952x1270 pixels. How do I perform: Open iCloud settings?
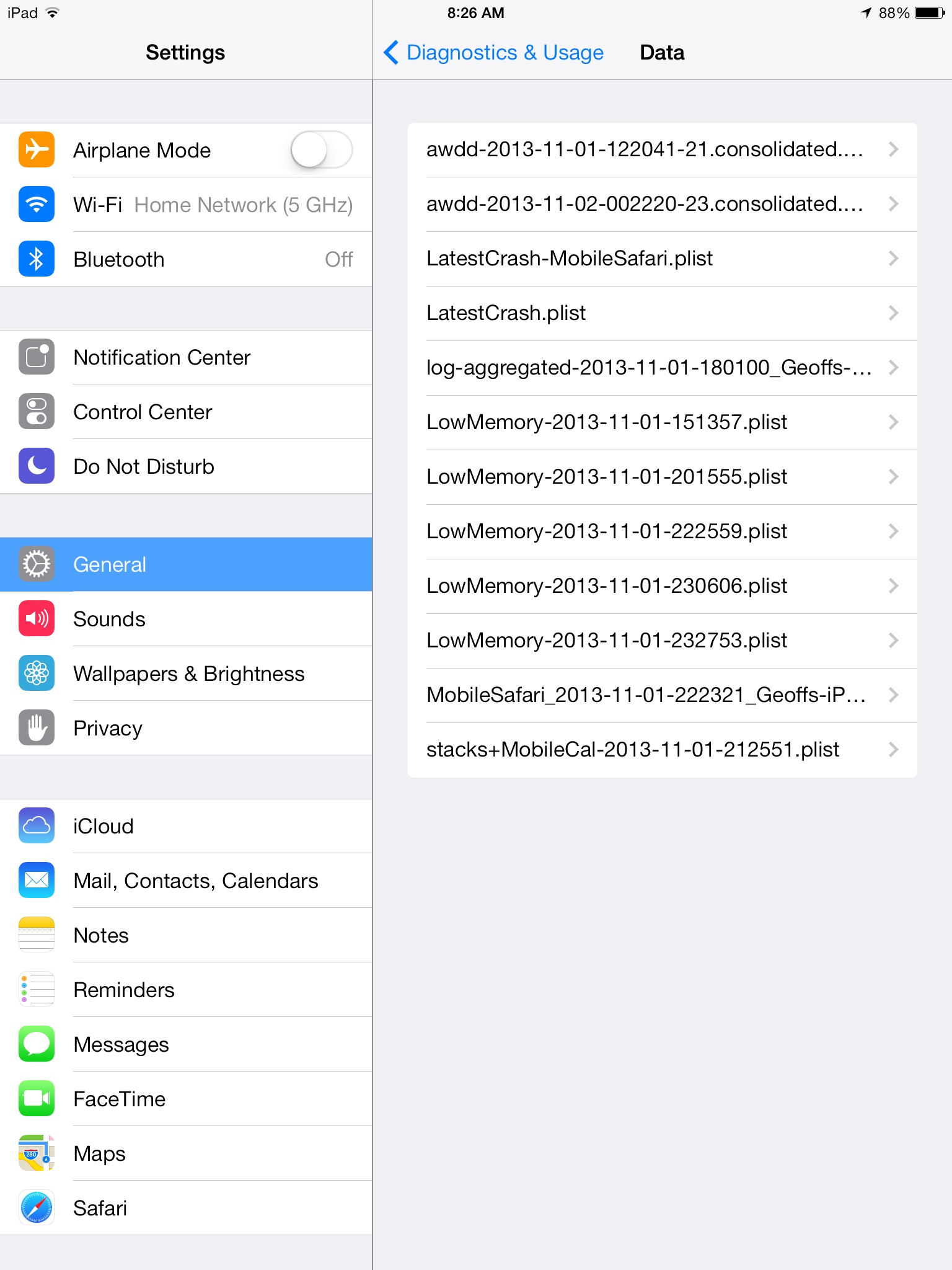[x=186, y=826]
